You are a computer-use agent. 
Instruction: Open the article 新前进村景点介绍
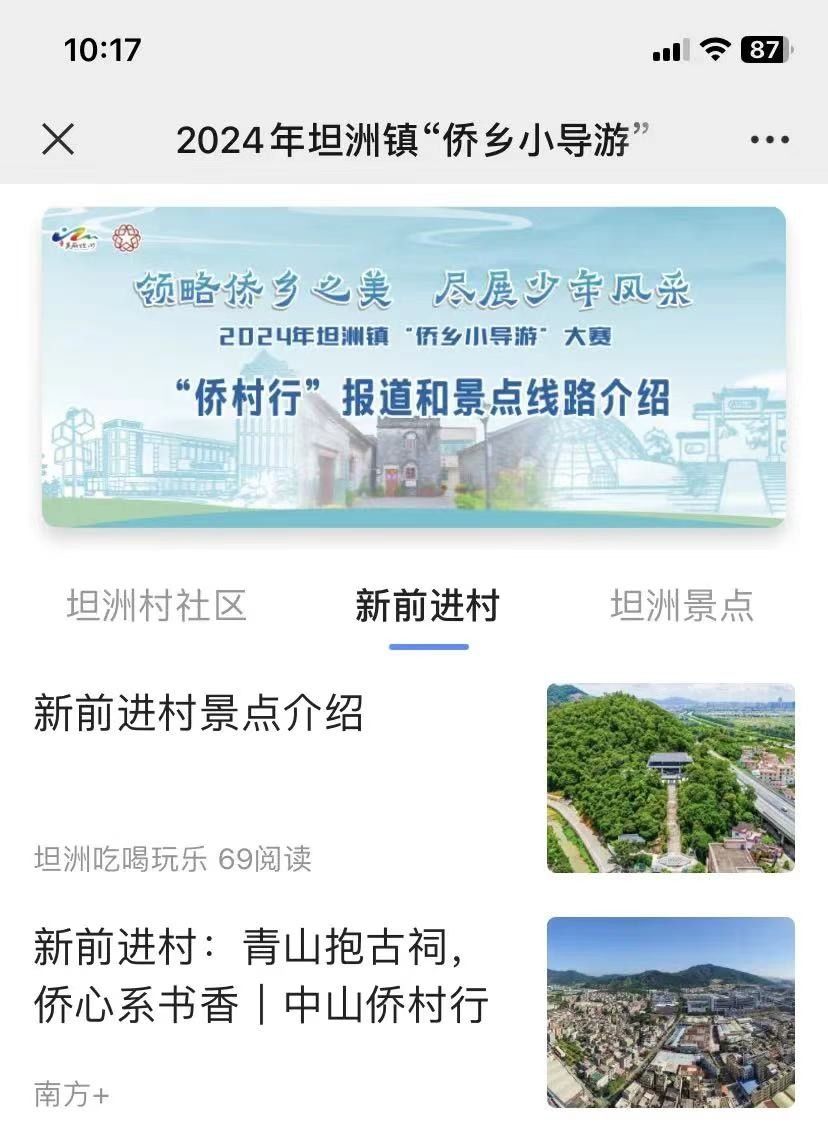point(198,714)
